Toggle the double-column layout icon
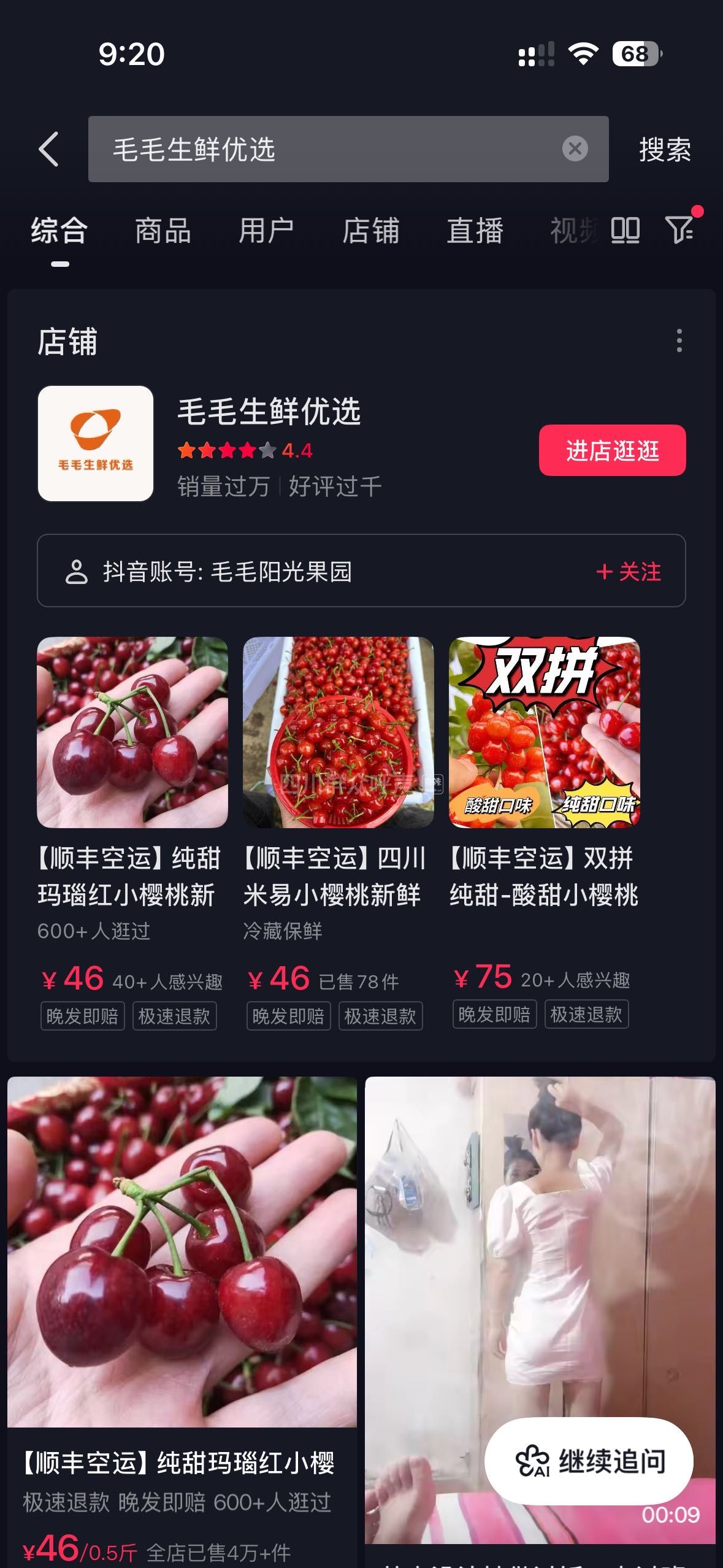 point(625,231)
